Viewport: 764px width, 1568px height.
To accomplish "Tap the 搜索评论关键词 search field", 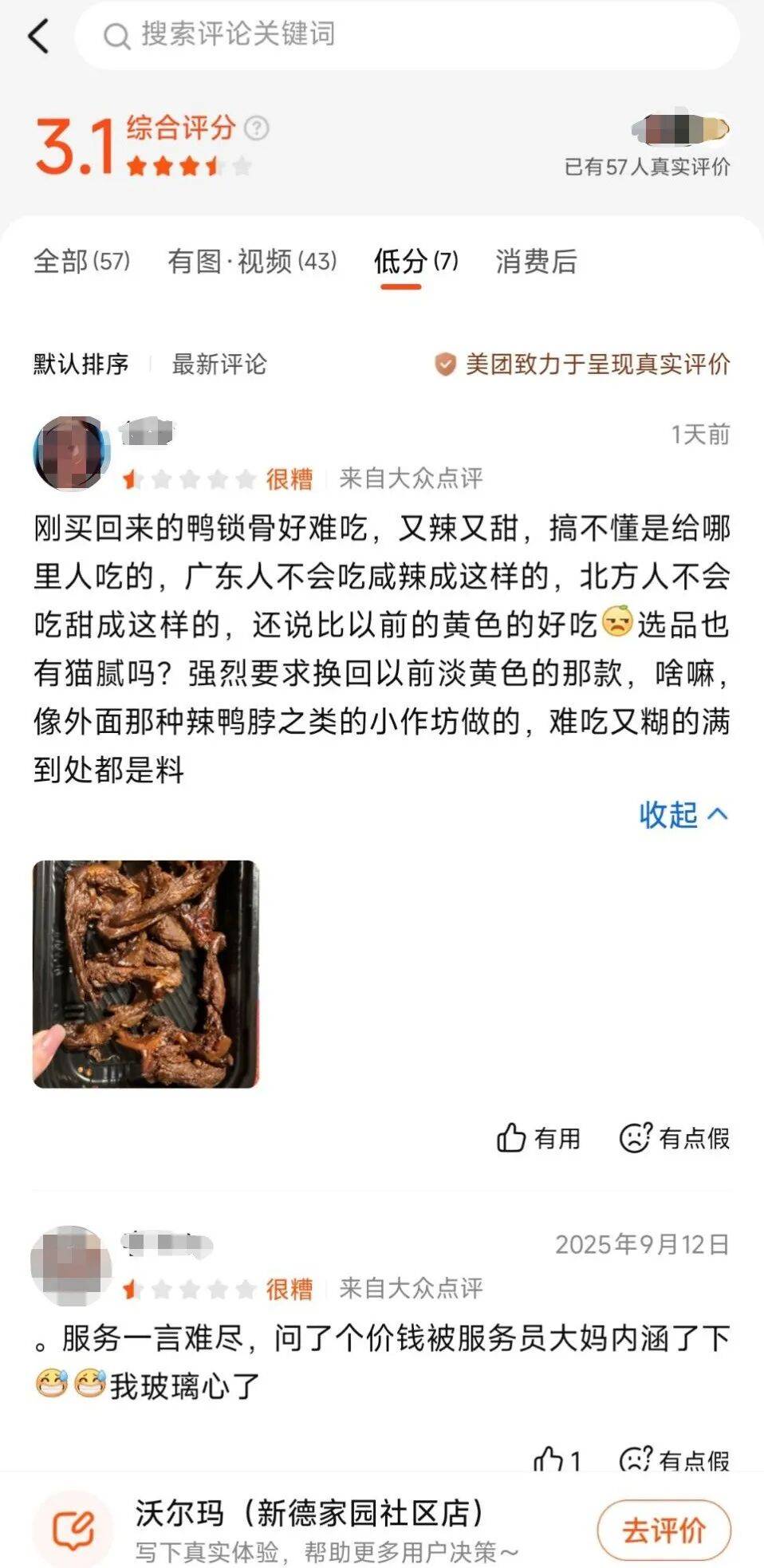I will click(x=319, y=34).
